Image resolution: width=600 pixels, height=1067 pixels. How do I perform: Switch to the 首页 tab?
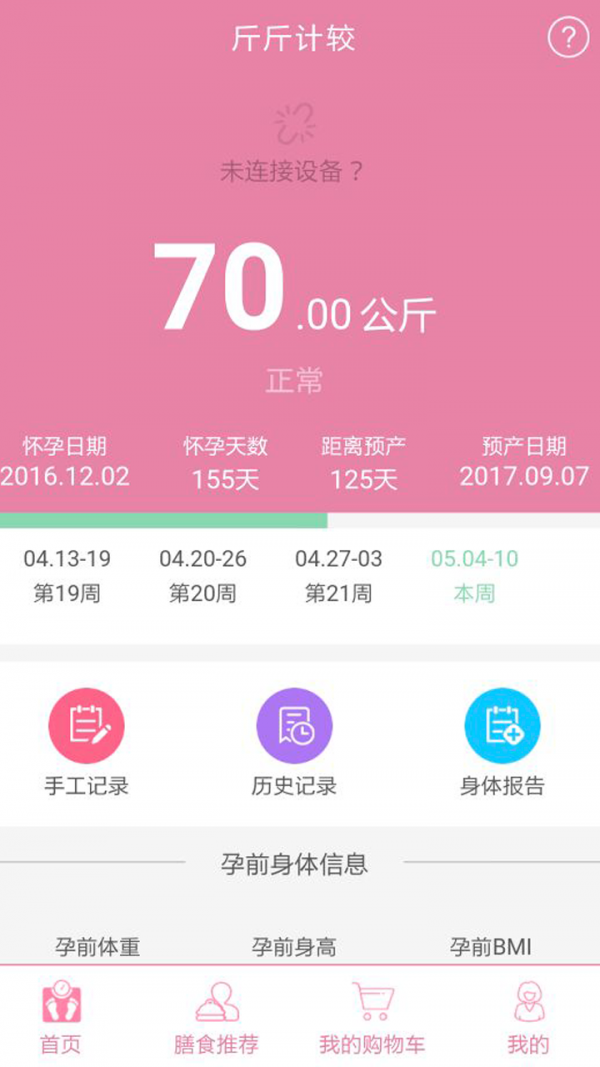pyautogui.click(x=60, y=1018)
